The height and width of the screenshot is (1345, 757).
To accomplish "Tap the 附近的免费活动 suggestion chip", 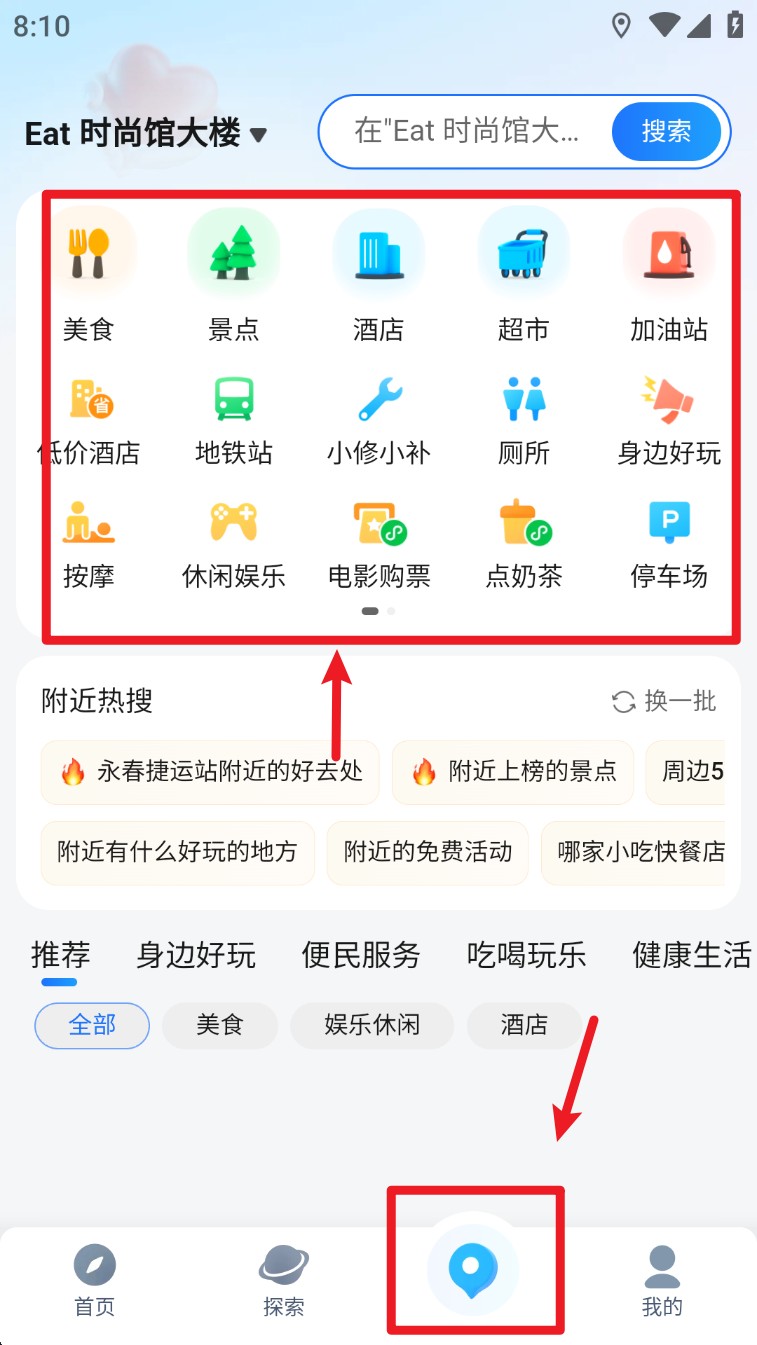I will (x=428, y=852).
